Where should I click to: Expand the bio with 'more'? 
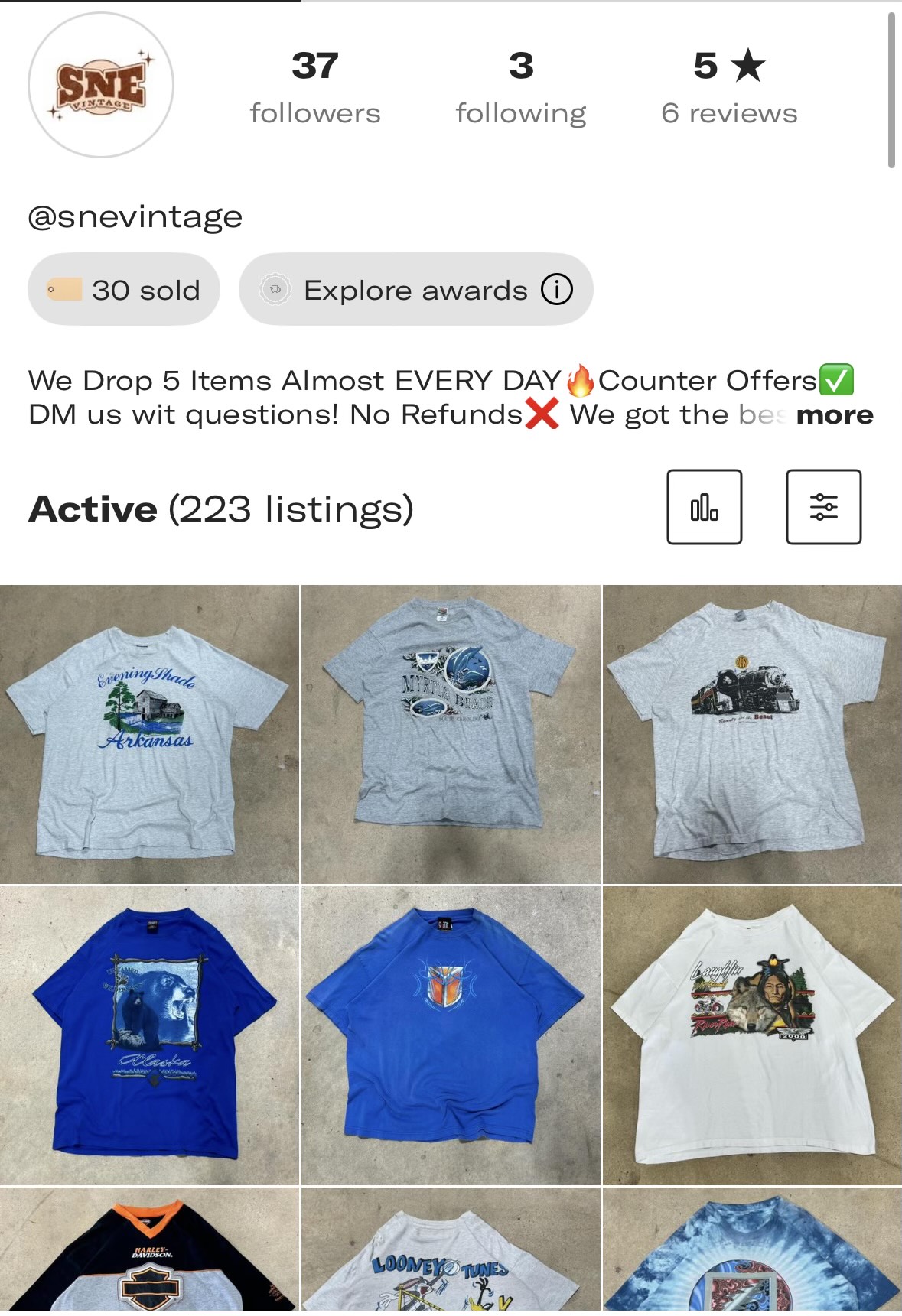click(834, 415)
